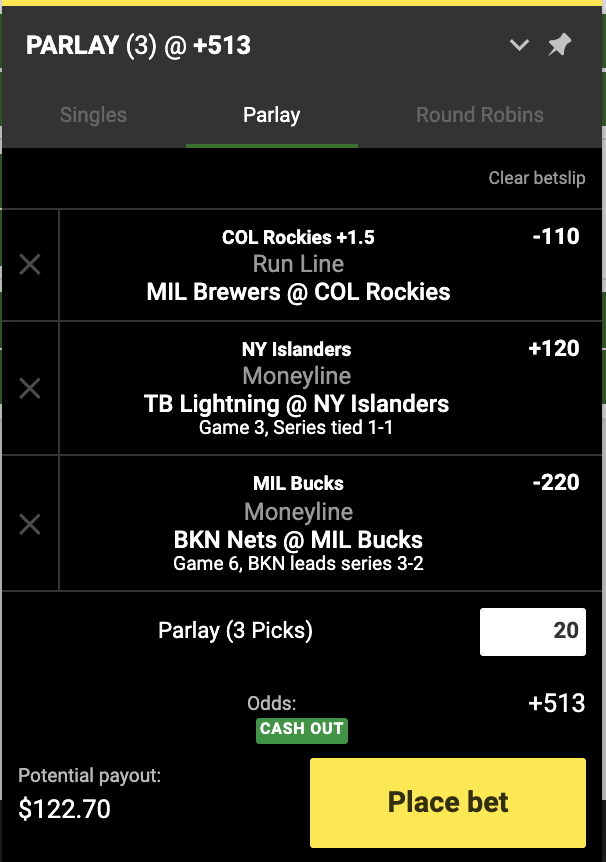
Task: Remove the NY Islanders moneyline pick
Action: click(x=30, y=388)
